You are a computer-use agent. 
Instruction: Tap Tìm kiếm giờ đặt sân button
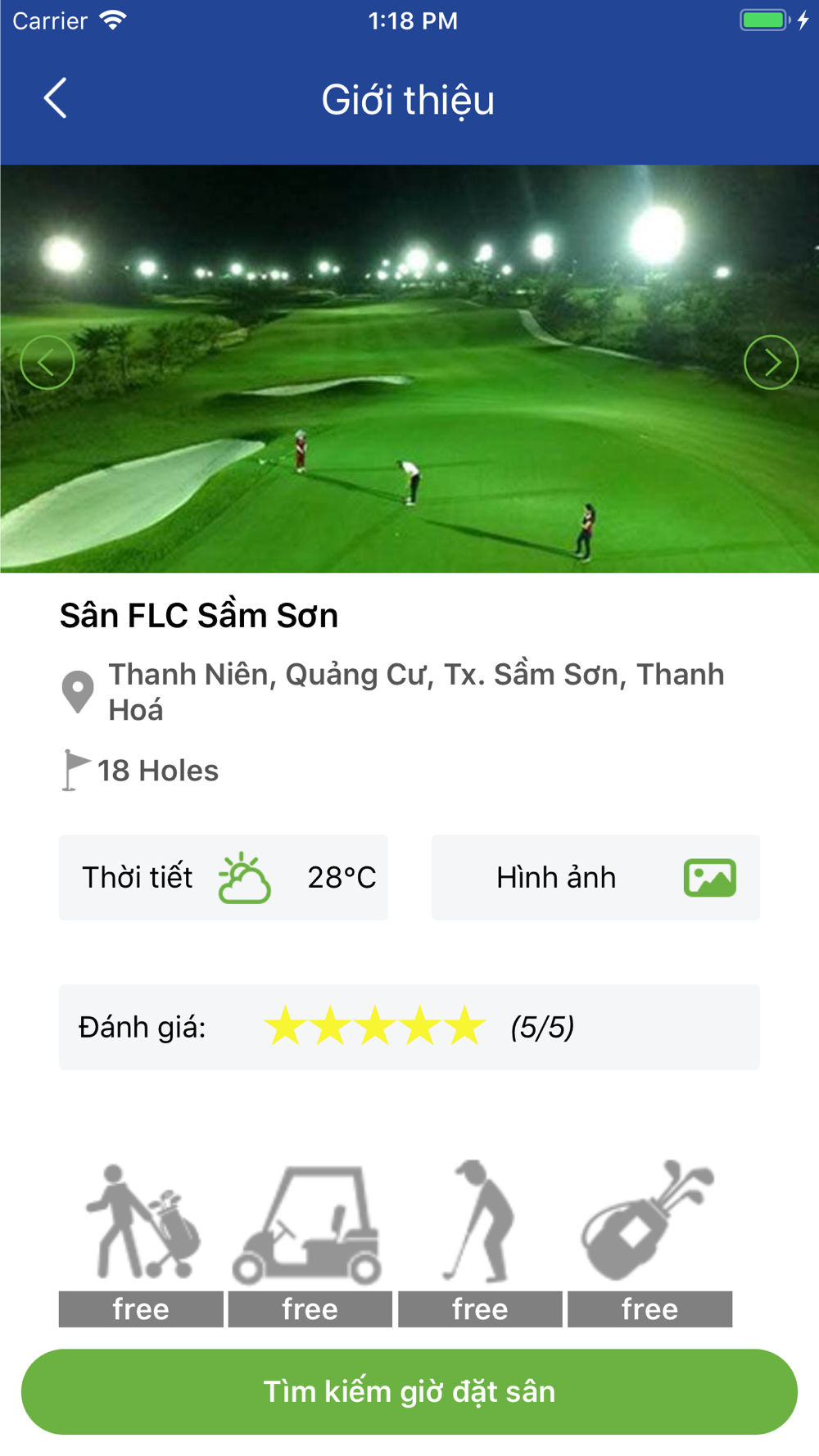(x=409, y=1391)
